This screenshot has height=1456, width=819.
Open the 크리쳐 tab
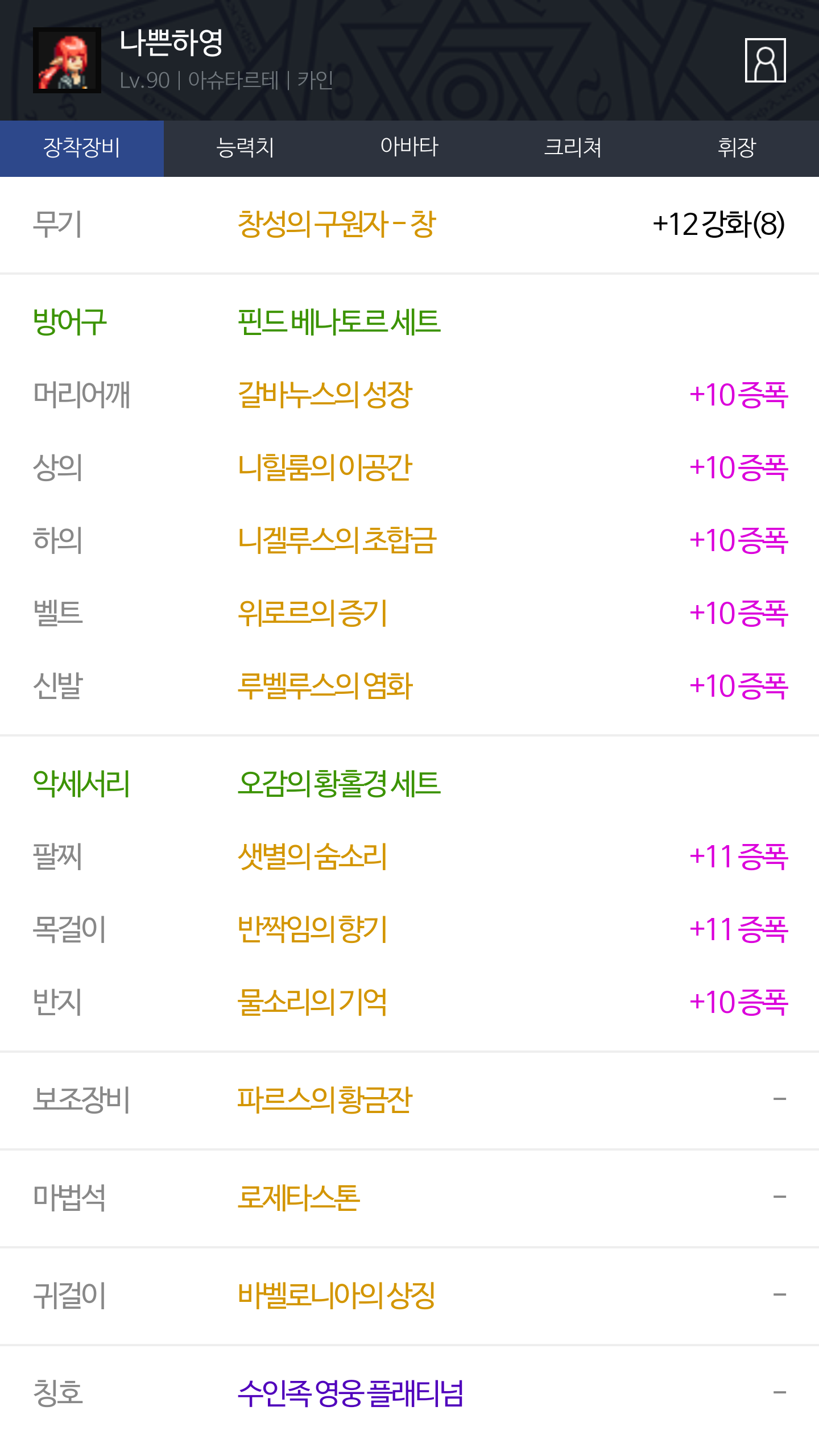pyautogui.click(x=573, y=148)
